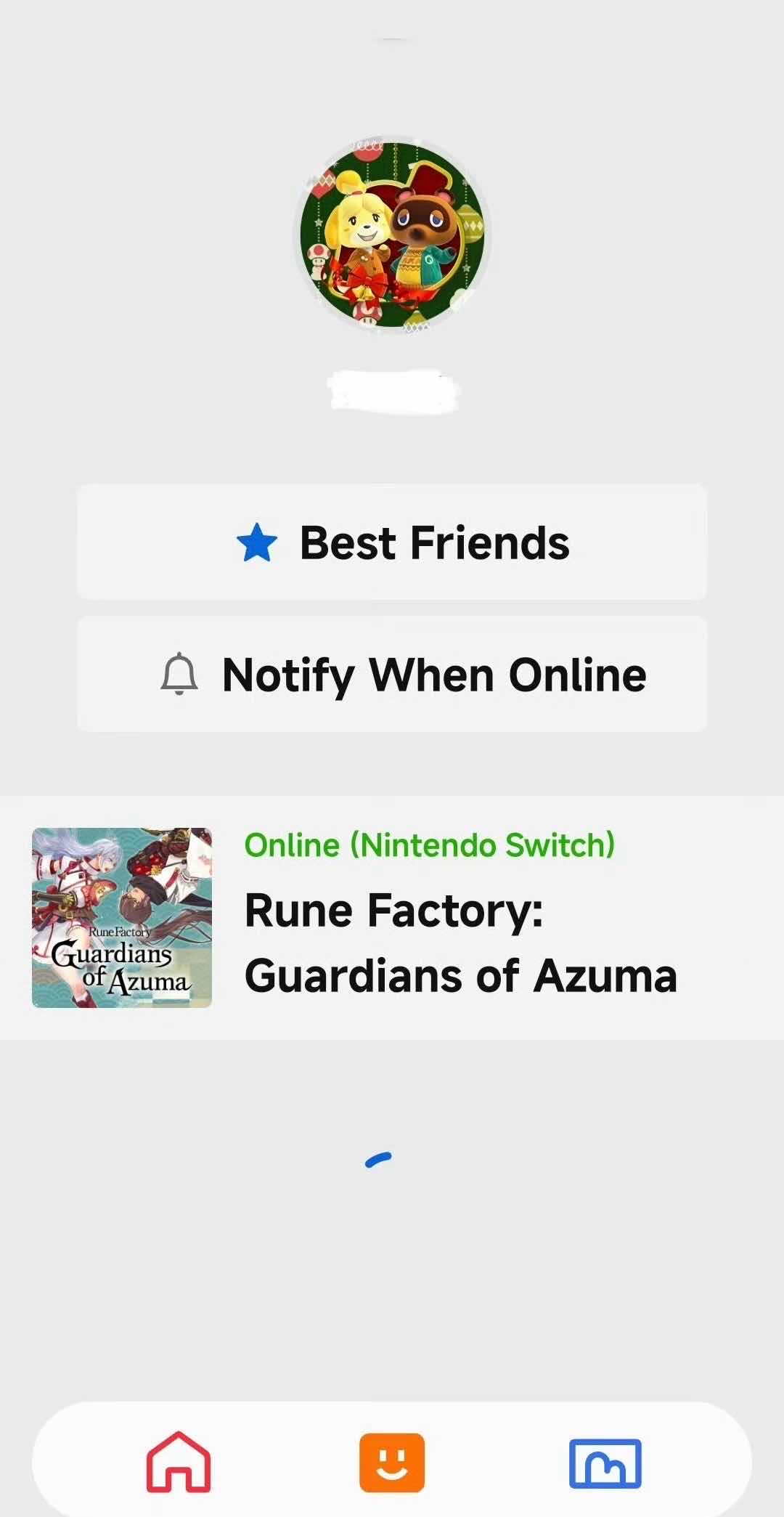
Task: Tap the friend's profile avatar
Action: coord(392,234)
